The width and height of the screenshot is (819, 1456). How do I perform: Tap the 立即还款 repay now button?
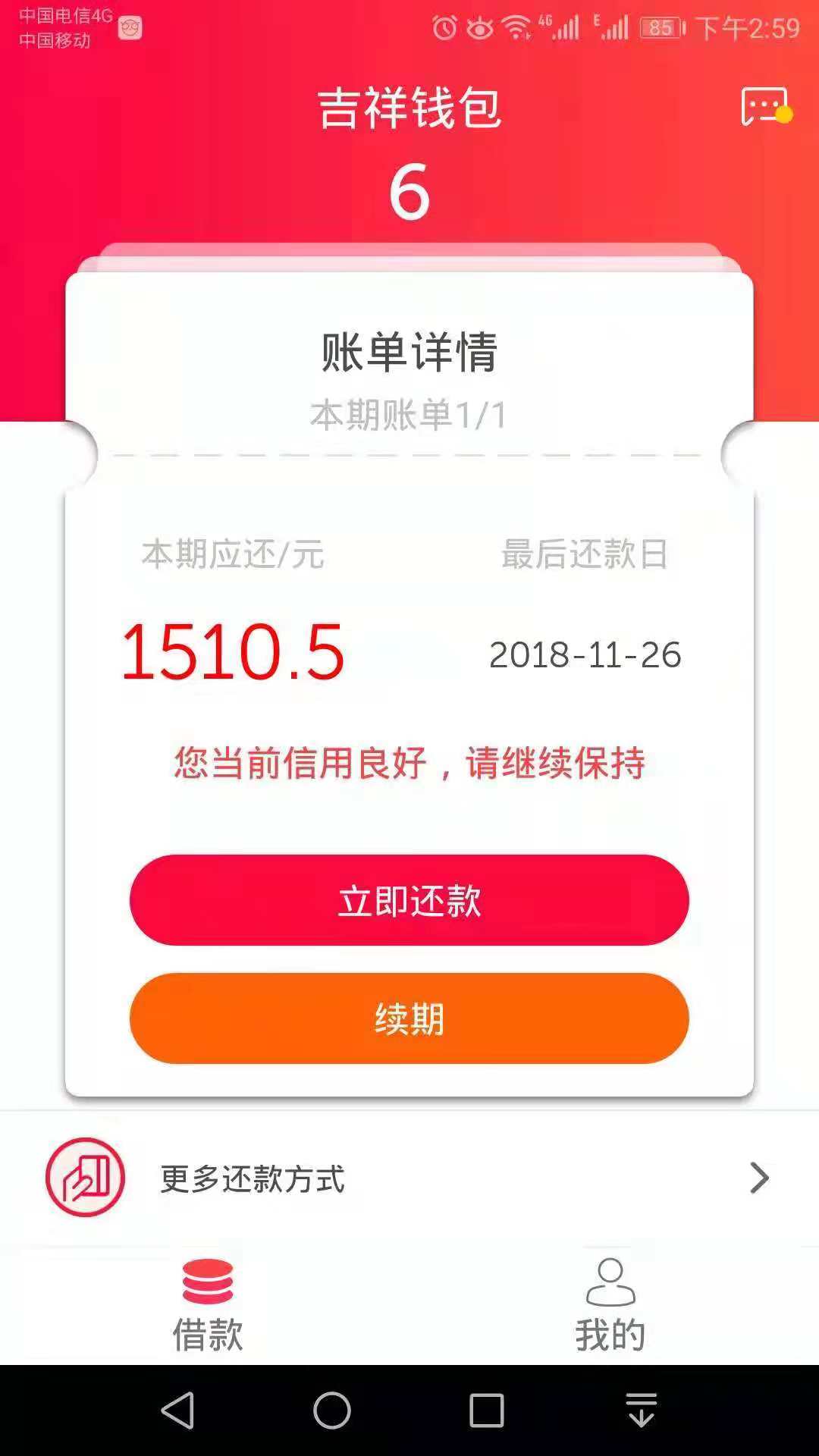(x=409, y=900)
